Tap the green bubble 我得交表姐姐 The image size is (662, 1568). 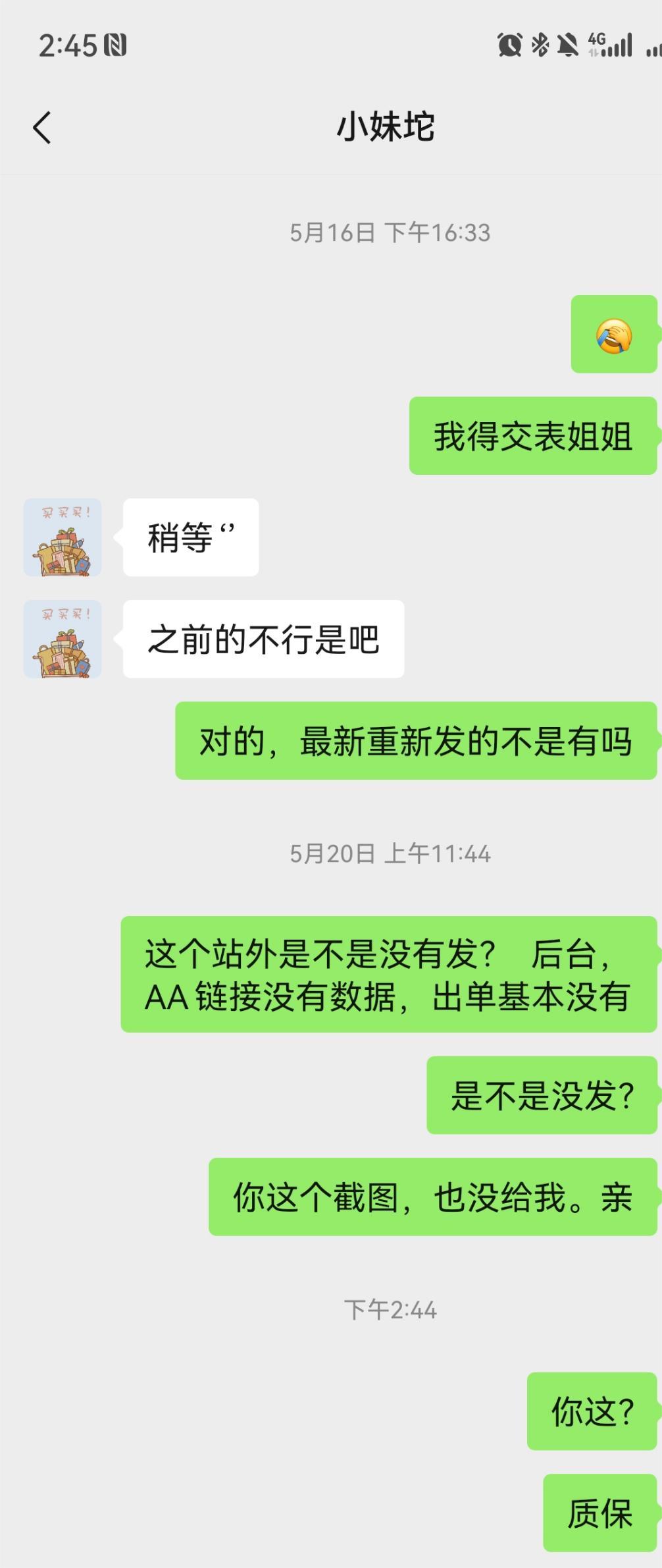533,435
